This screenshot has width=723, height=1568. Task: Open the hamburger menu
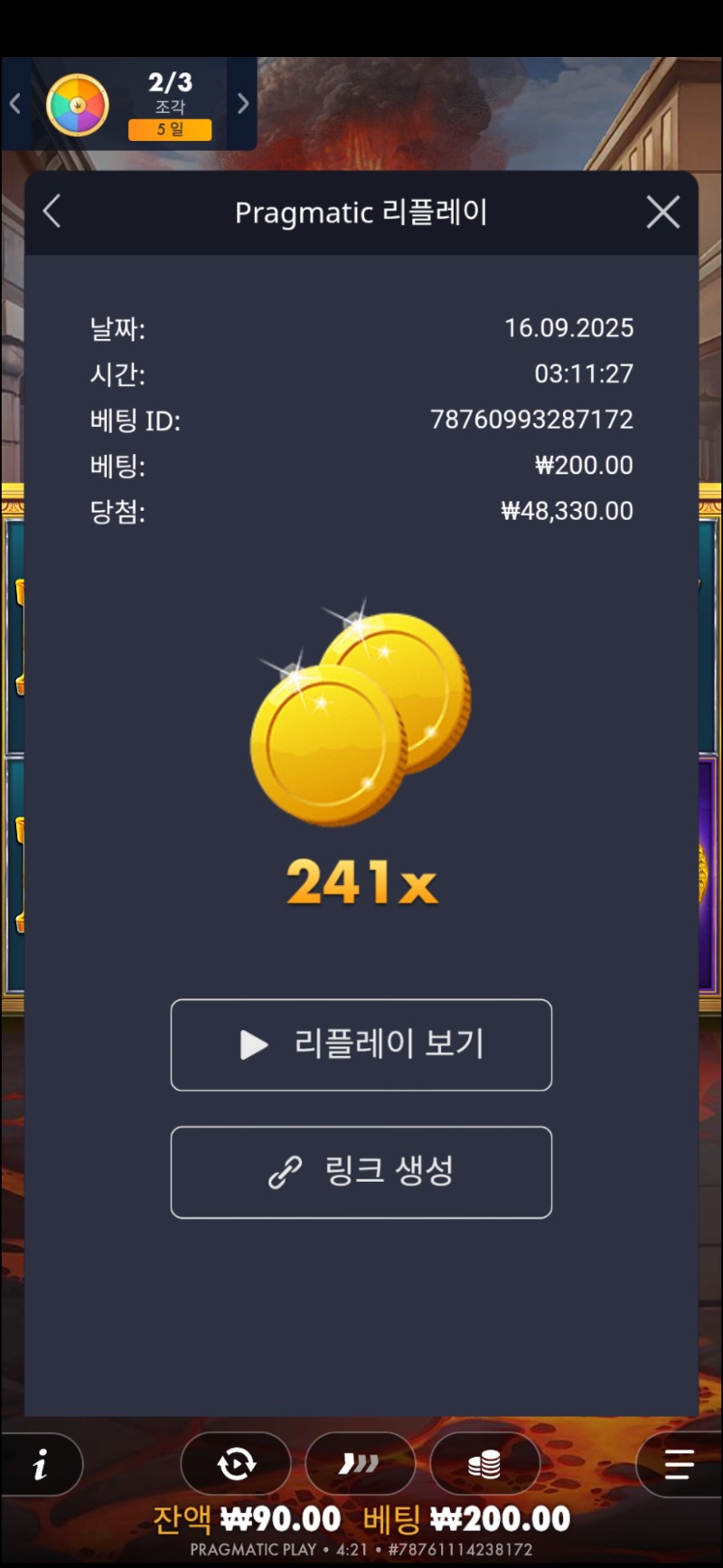tap(678, 1464)
